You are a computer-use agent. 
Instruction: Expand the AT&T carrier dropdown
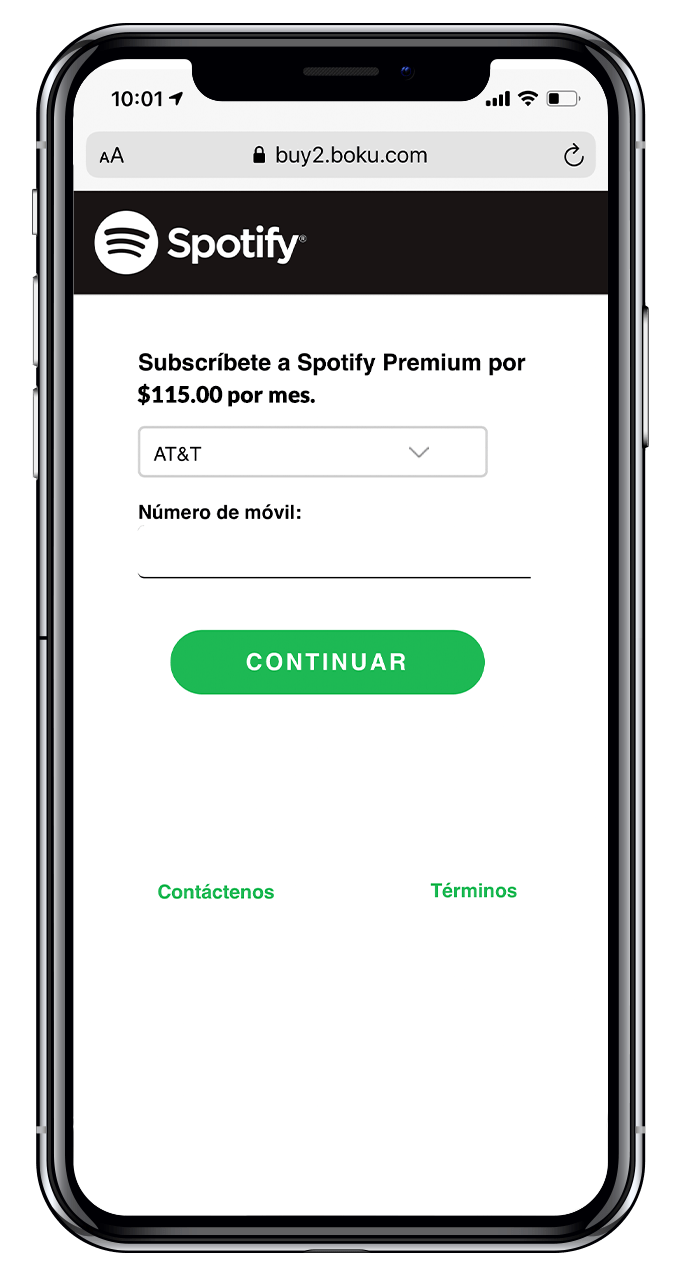tap(312, 453)
